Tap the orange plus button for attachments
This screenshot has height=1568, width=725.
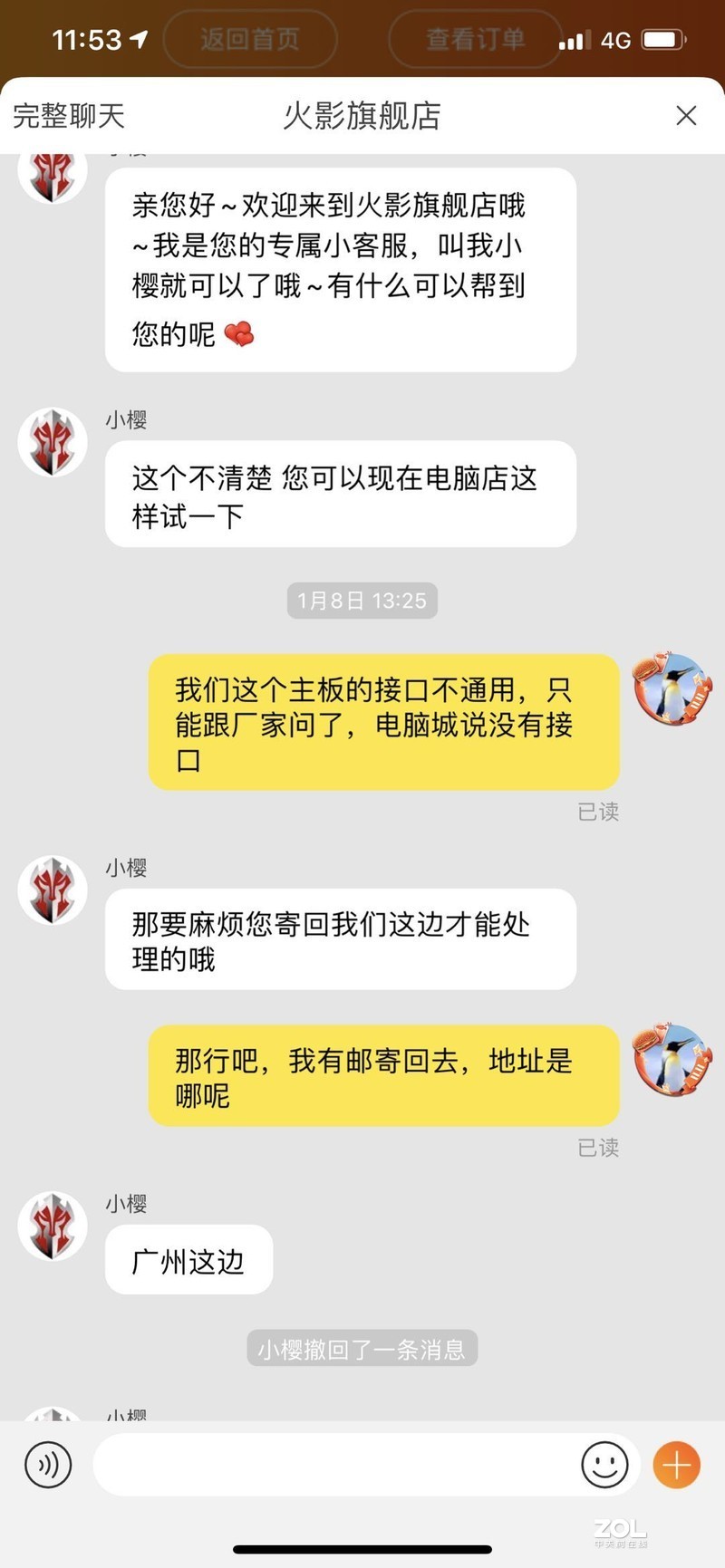(x=675, y=1465)
